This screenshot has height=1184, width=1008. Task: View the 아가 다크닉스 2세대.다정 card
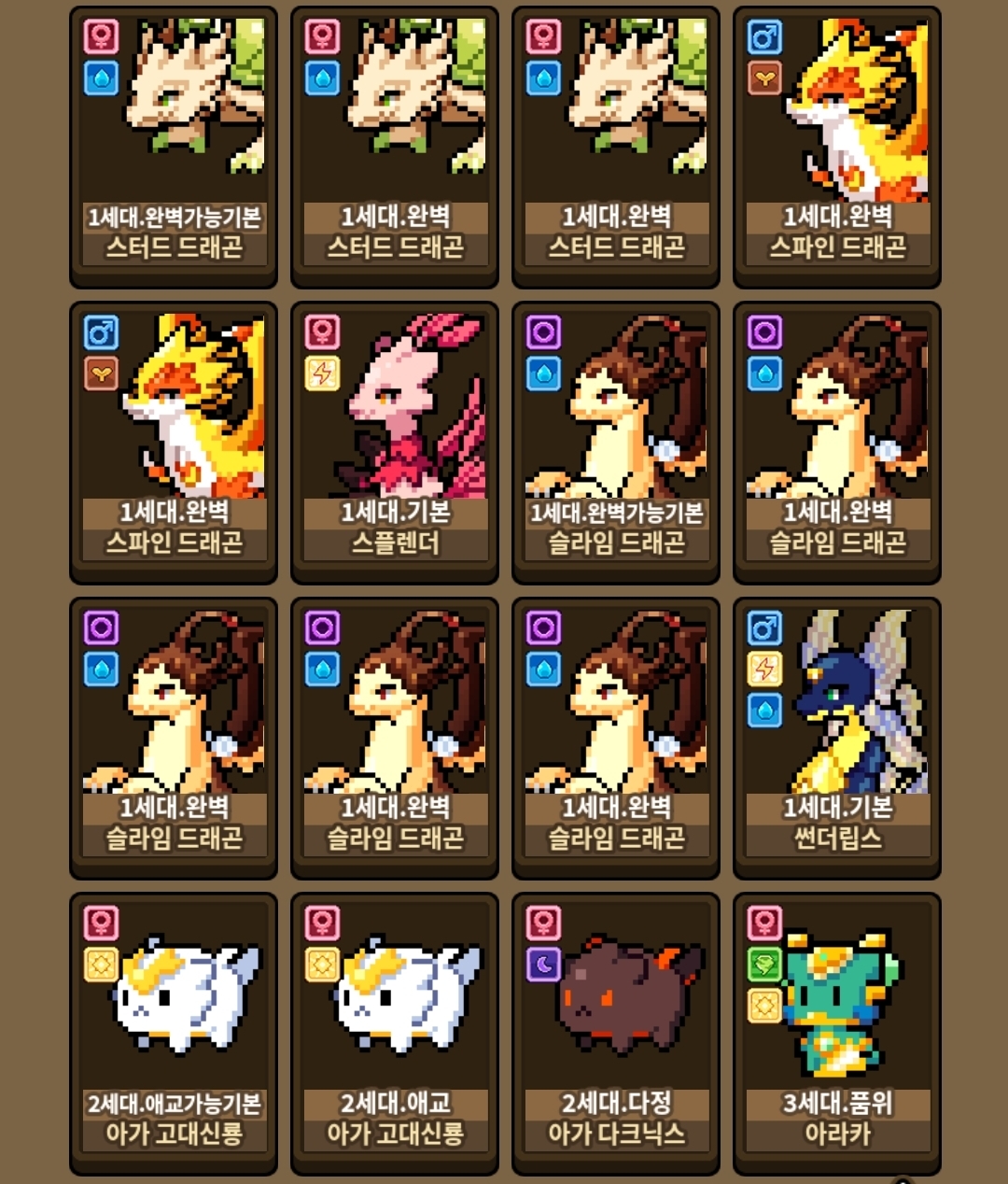616,1033
